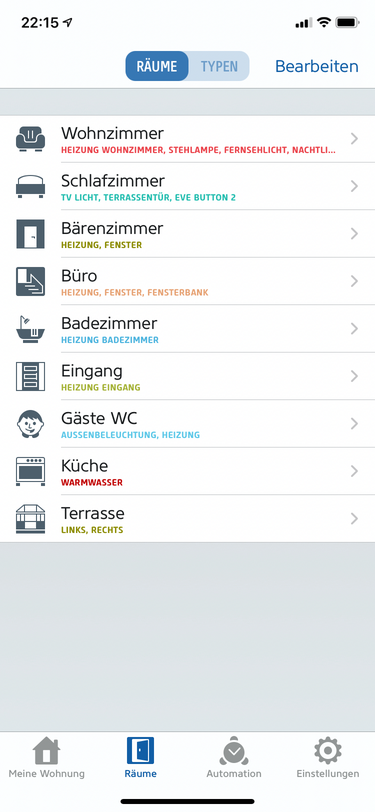Open the Küche room
This screenshot has height=812, width=375.
(x=188, y=471)
